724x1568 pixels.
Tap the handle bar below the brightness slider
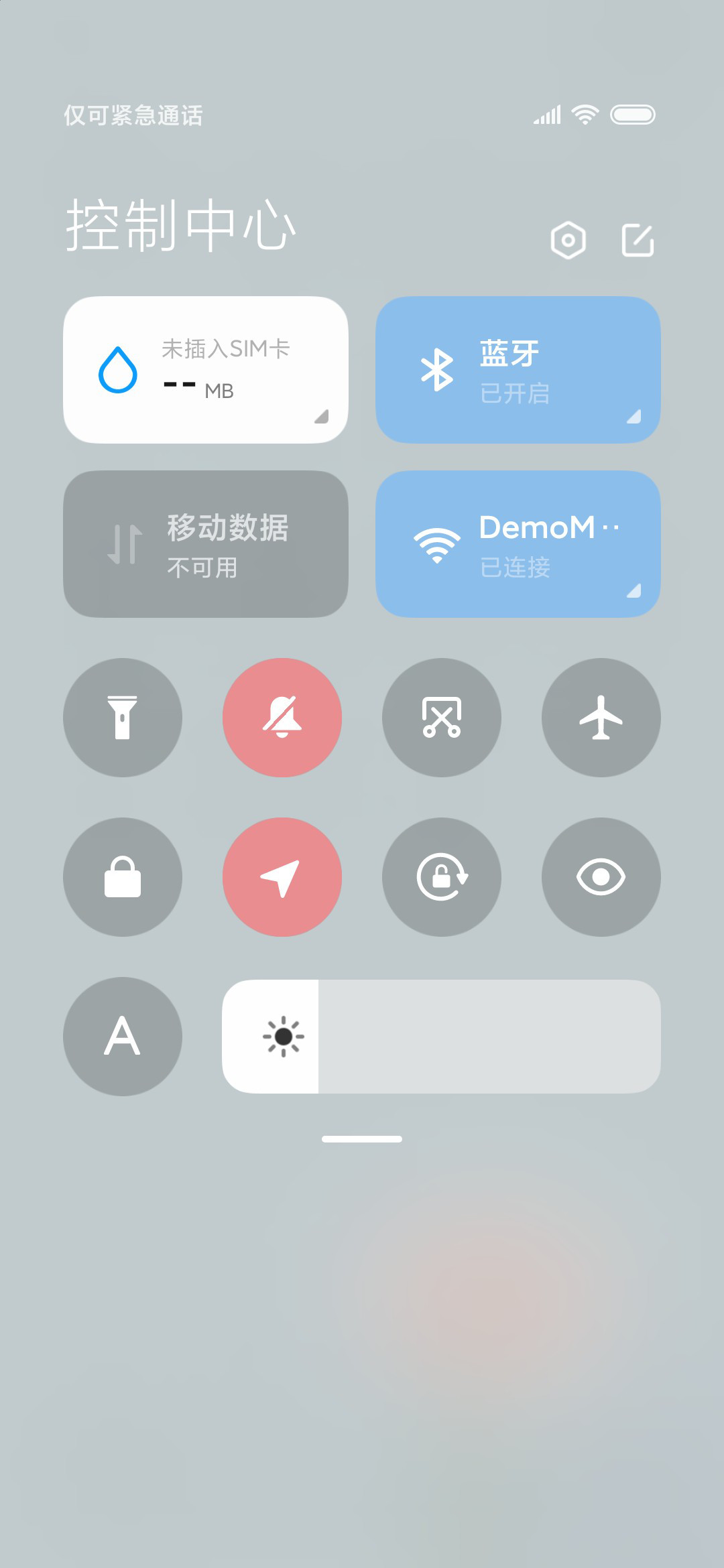tap(362, 1139)
